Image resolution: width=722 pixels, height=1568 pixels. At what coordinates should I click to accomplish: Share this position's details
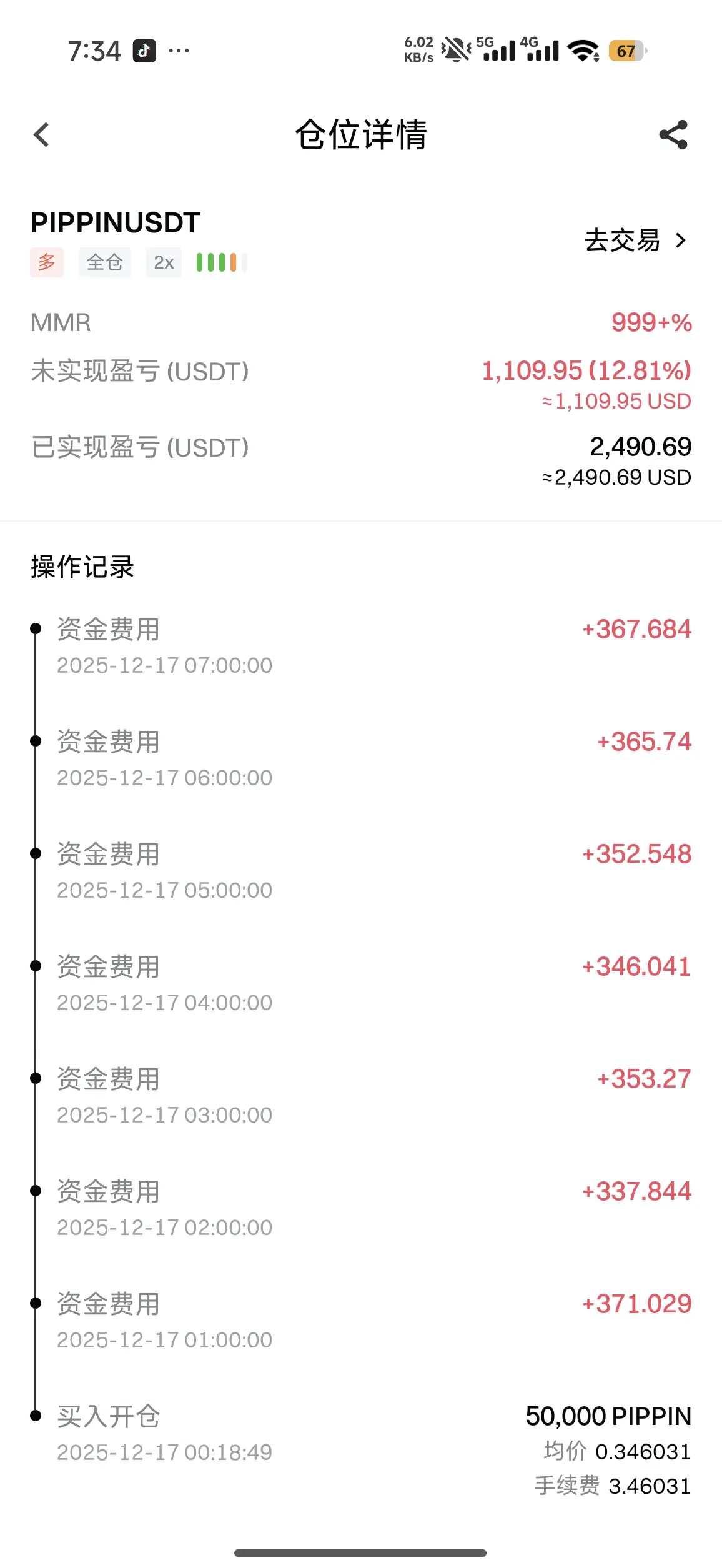673,135
